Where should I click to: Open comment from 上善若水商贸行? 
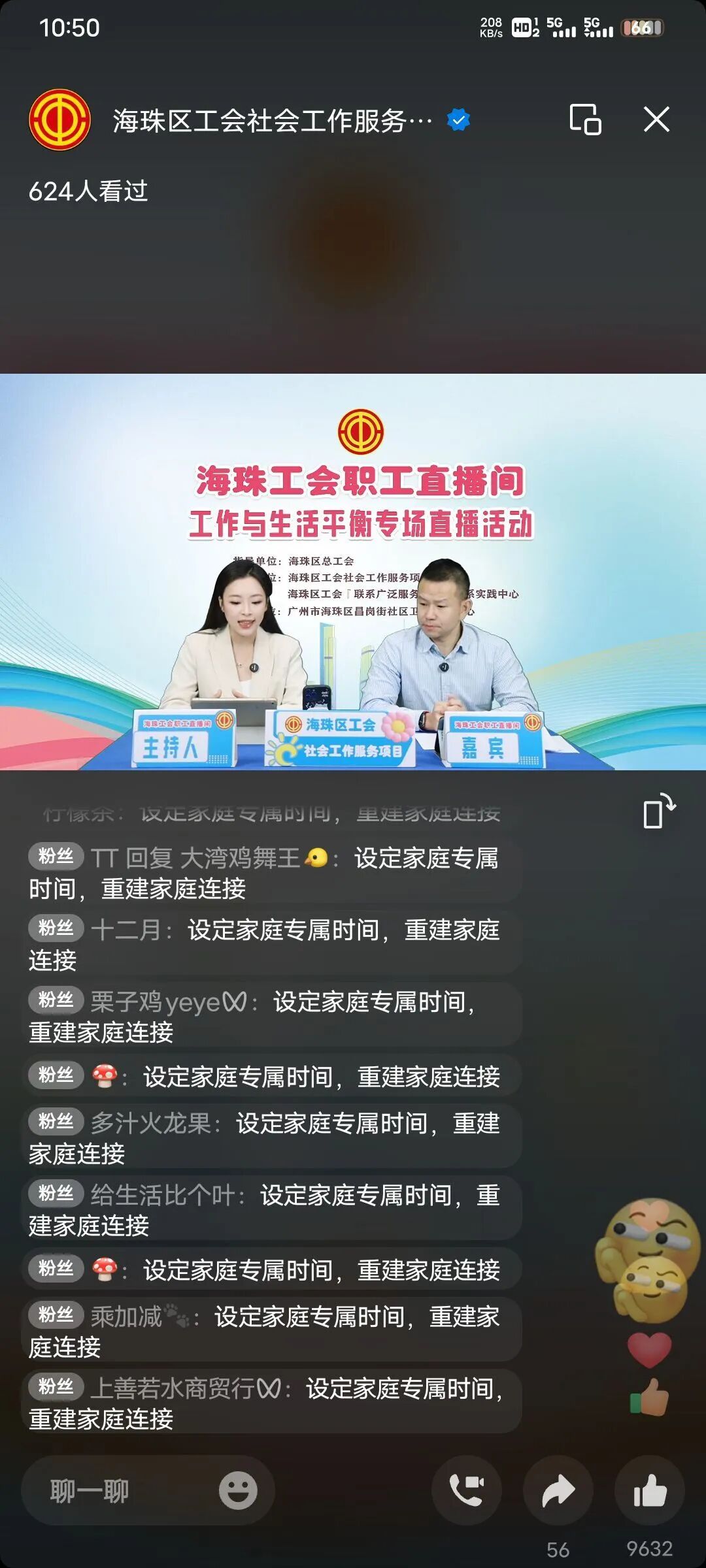point(271,1403)
